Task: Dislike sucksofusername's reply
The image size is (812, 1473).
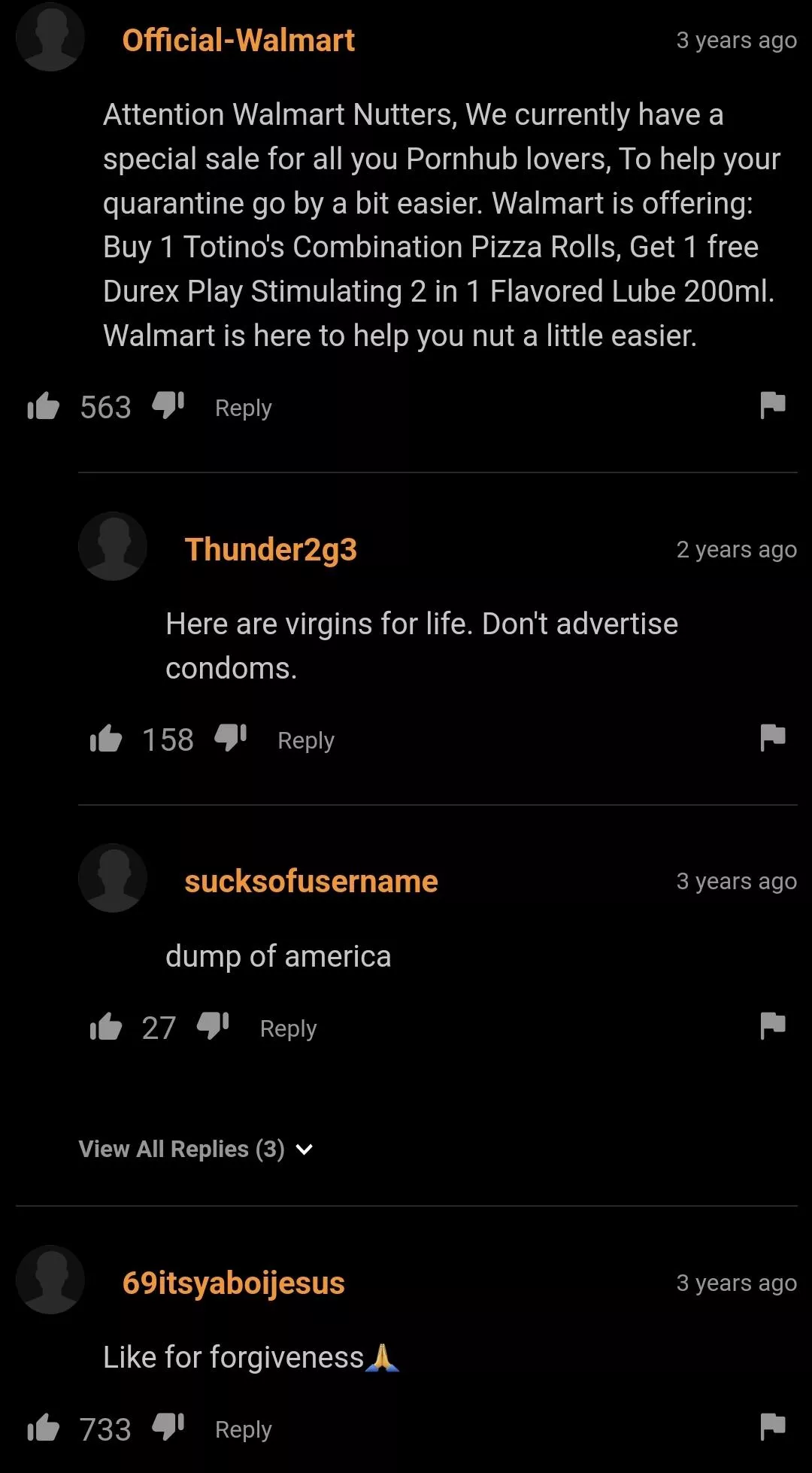Action: point(213,1025)
